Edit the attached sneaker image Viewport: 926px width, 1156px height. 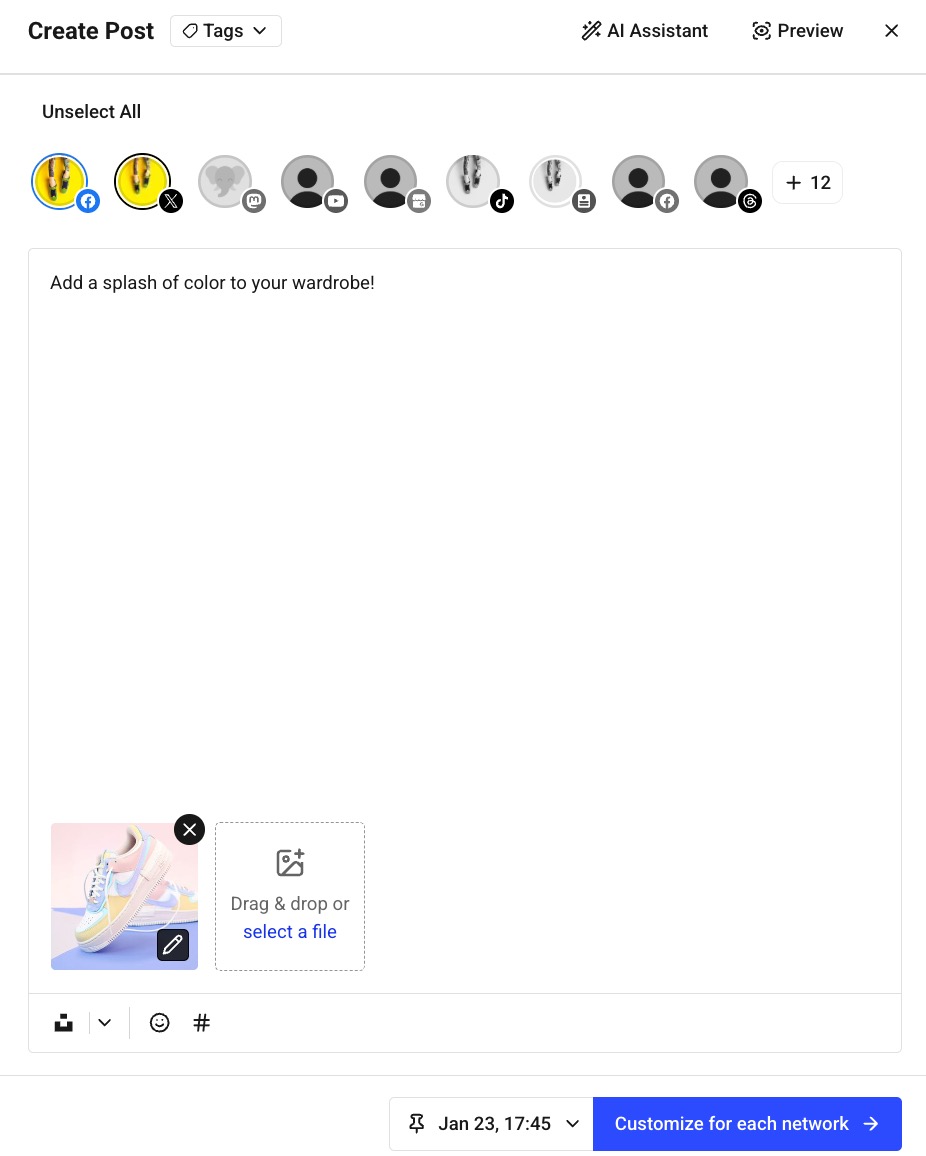(x=173, y=944)
